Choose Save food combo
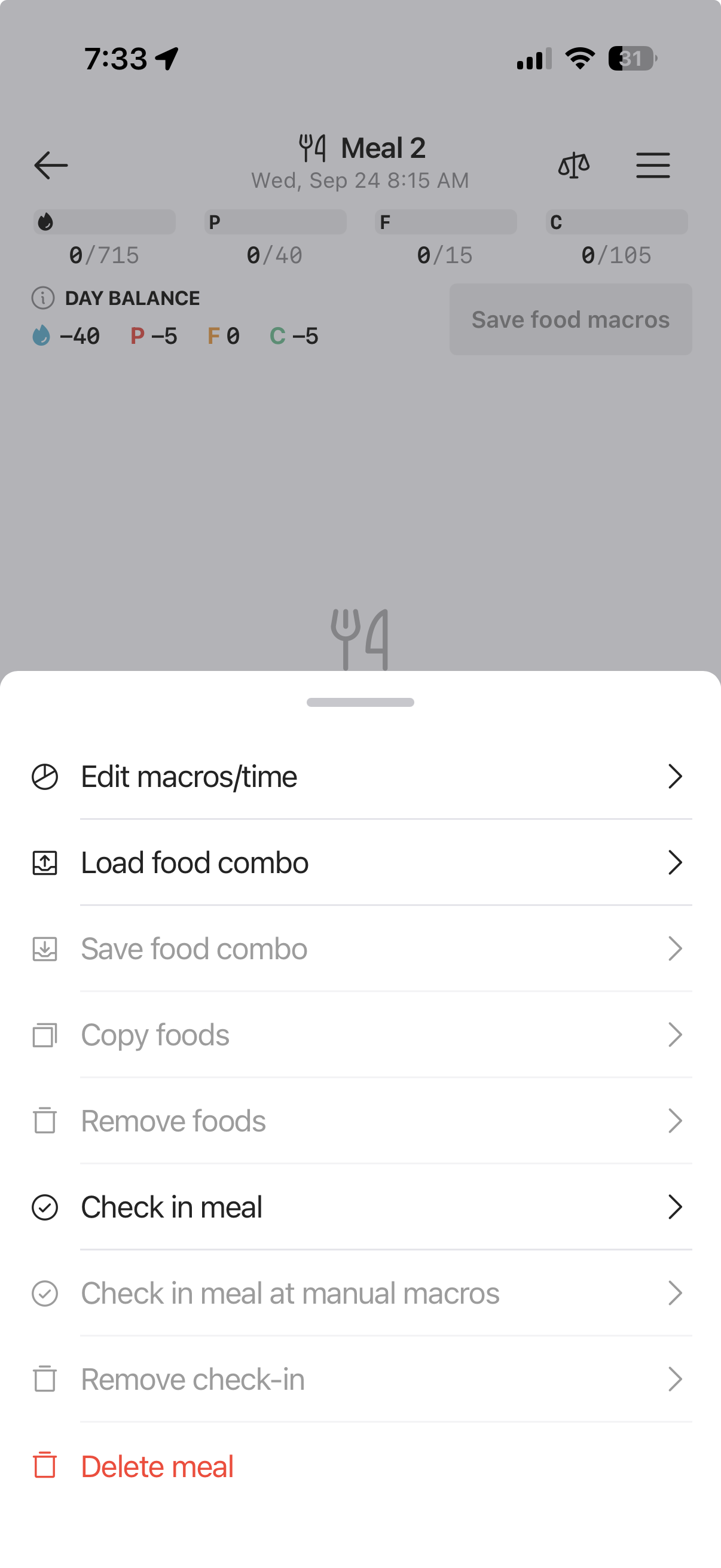The image size is (721, 1568). pyautogui.click(x=360, y=949)
